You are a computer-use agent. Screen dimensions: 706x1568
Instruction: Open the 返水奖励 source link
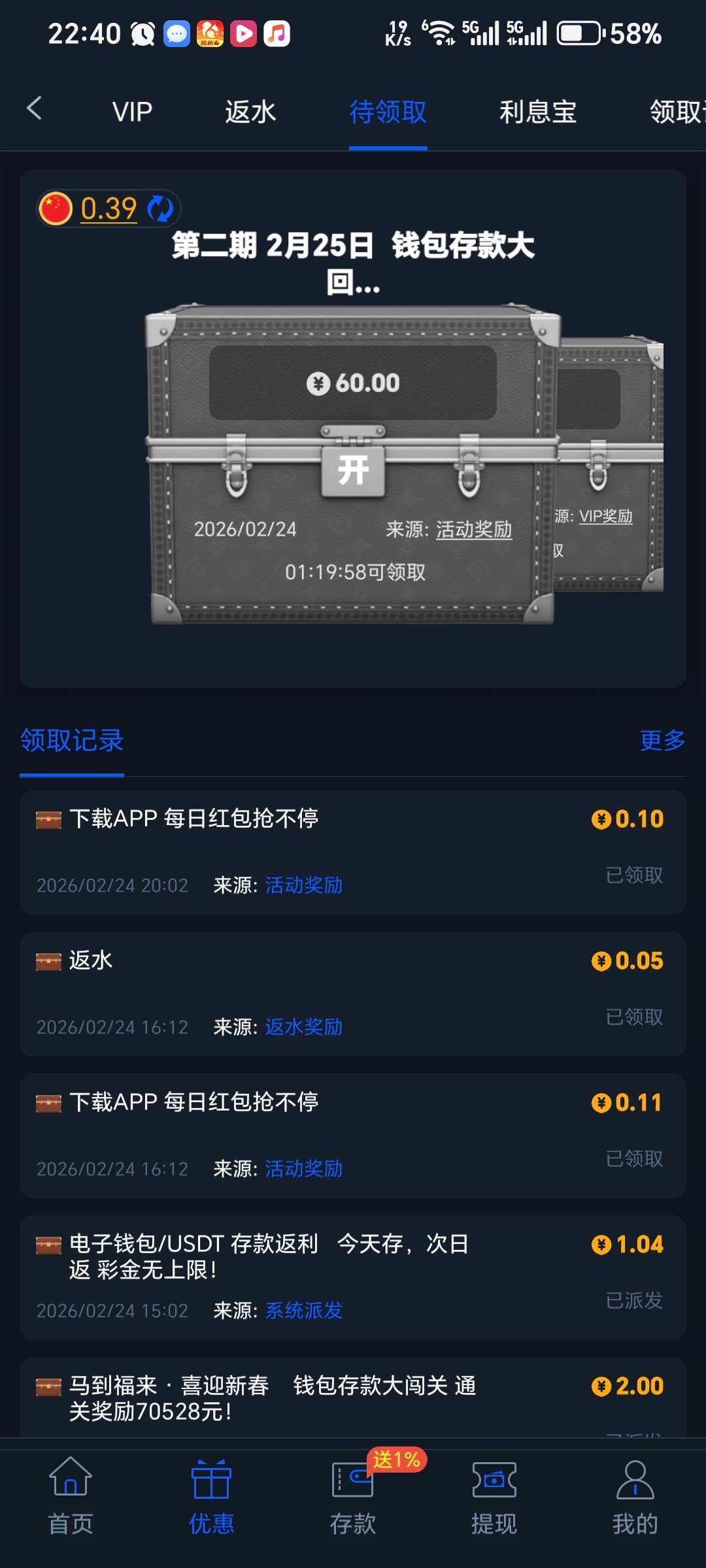click(x=303, y=1027)
